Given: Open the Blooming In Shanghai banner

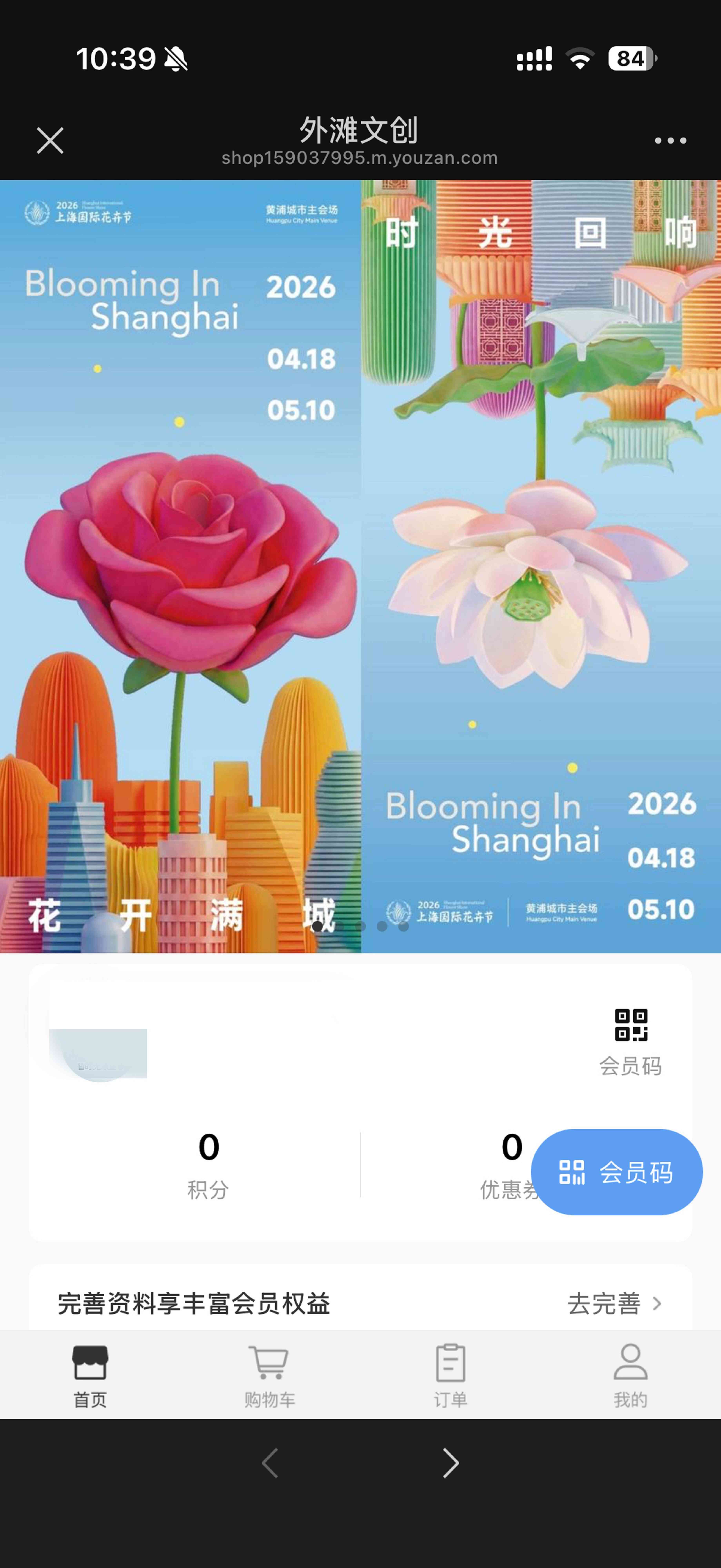Looking at the screenshot, I should [360, 566].
